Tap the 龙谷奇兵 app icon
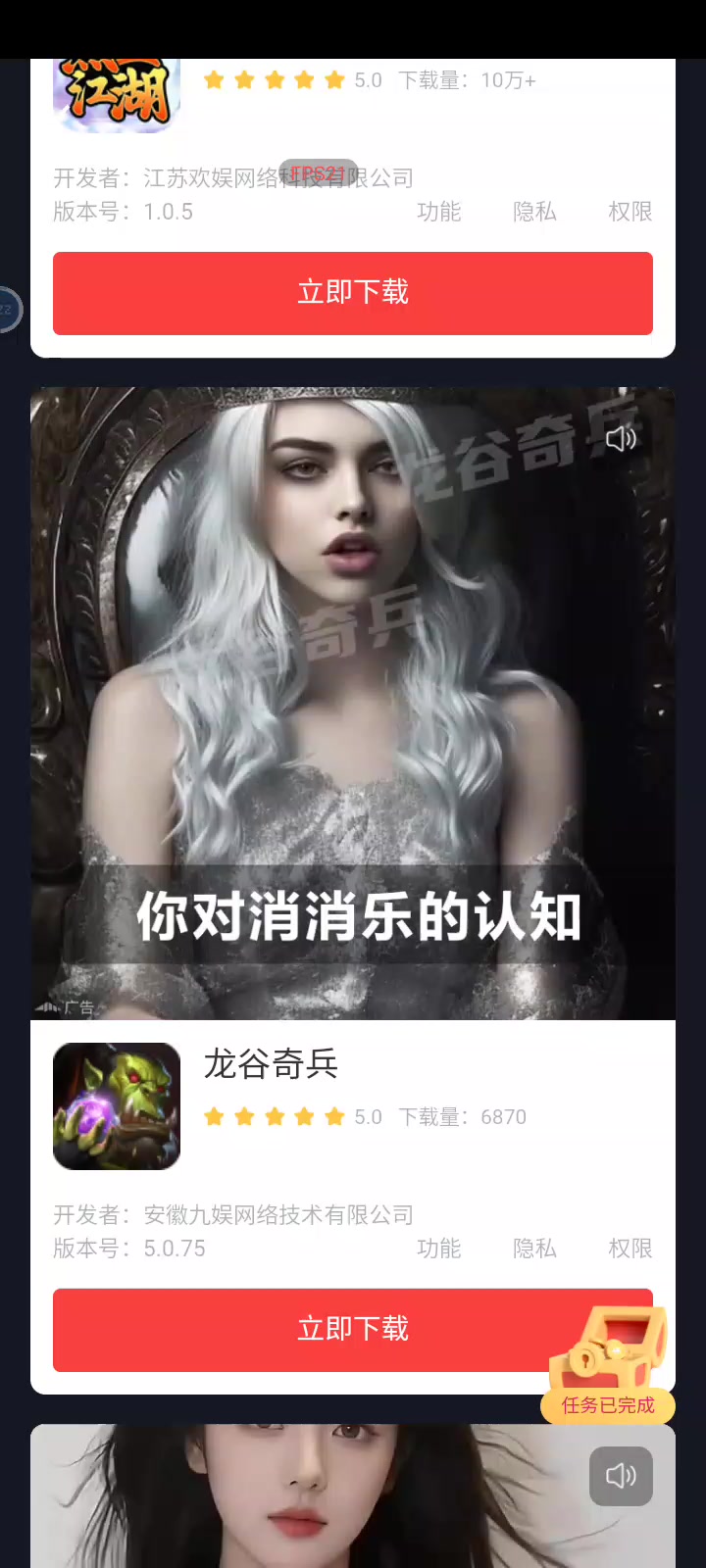 point(117,1106)
